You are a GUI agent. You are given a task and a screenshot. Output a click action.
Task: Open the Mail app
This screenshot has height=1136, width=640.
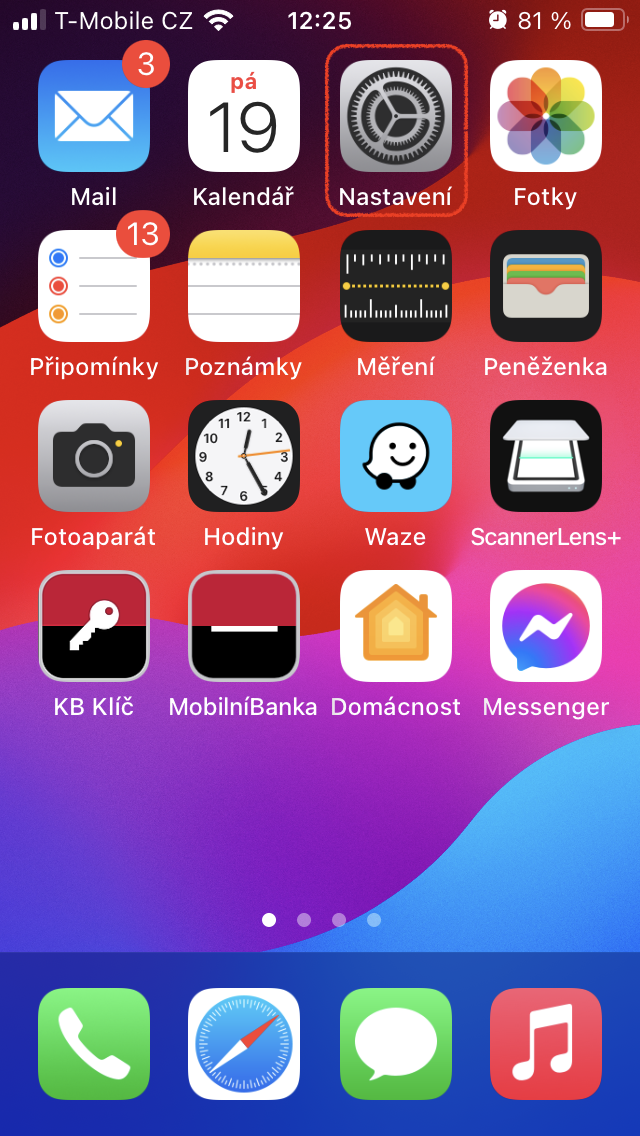pyautogui.click(x=94, y=116)
